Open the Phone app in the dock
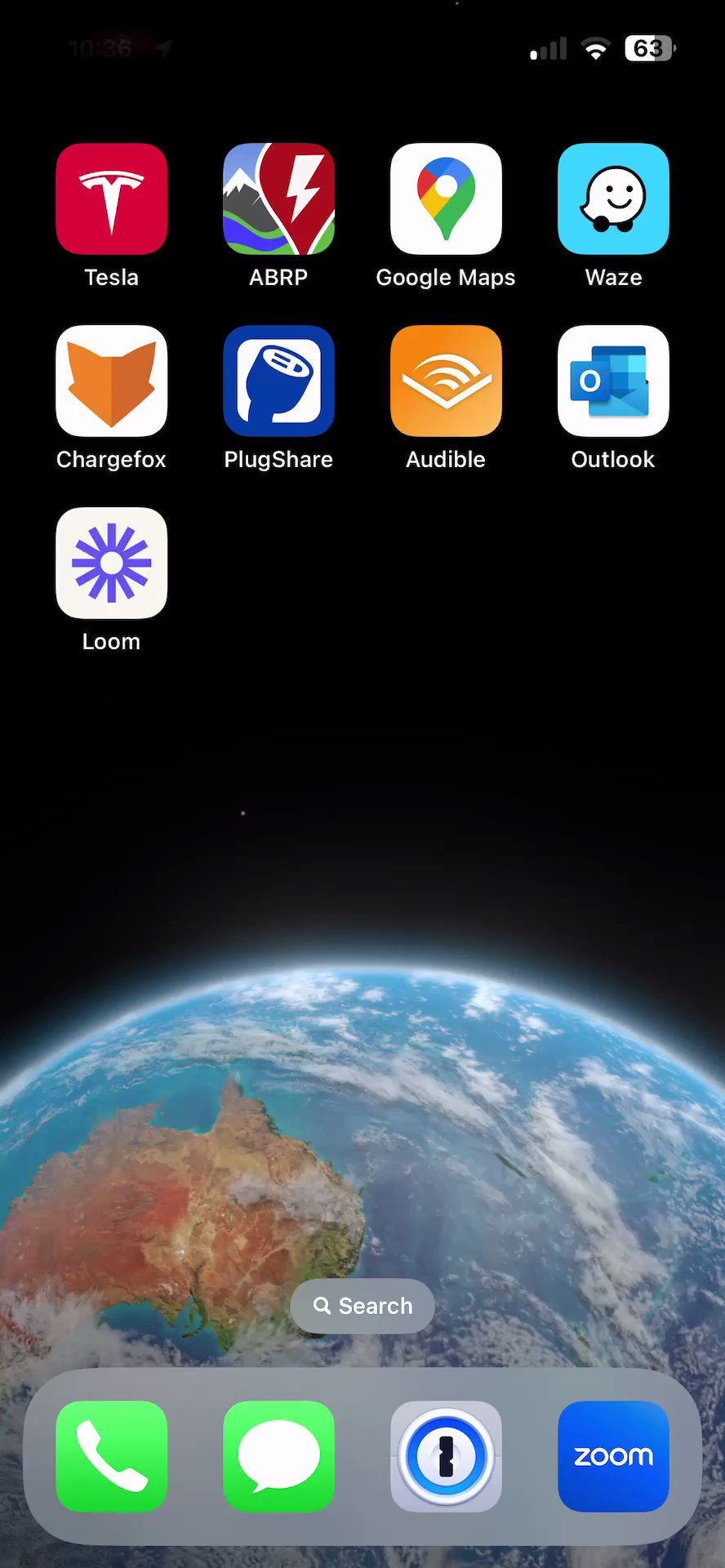Image resolution: width=725 pixels, height=1568 pixels. pyautogui.click(x=112, y=1456)
